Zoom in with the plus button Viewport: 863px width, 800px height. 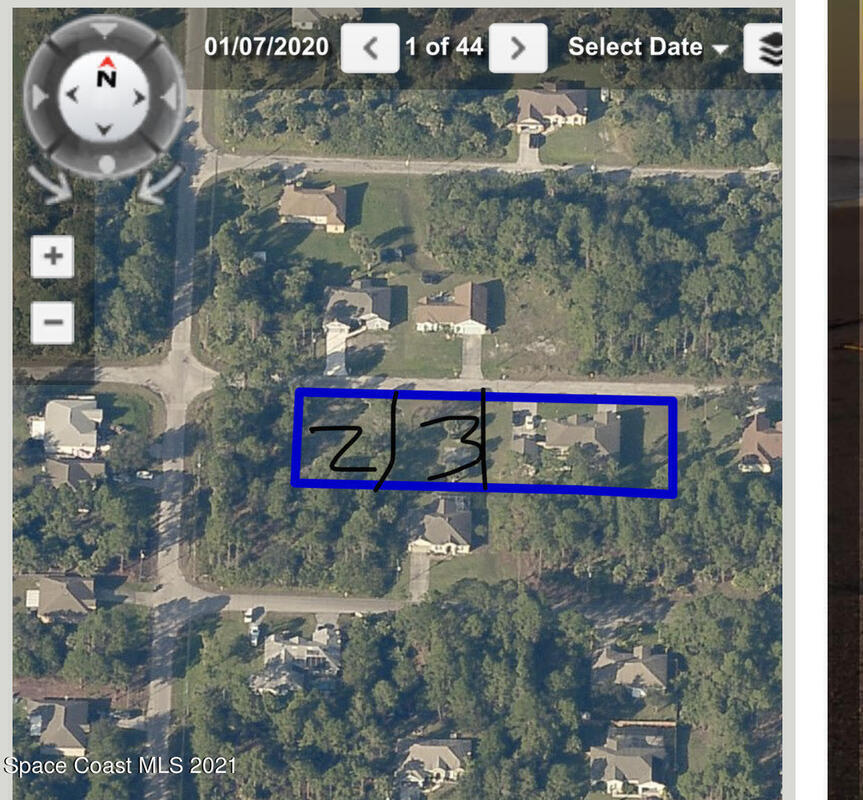52,257
